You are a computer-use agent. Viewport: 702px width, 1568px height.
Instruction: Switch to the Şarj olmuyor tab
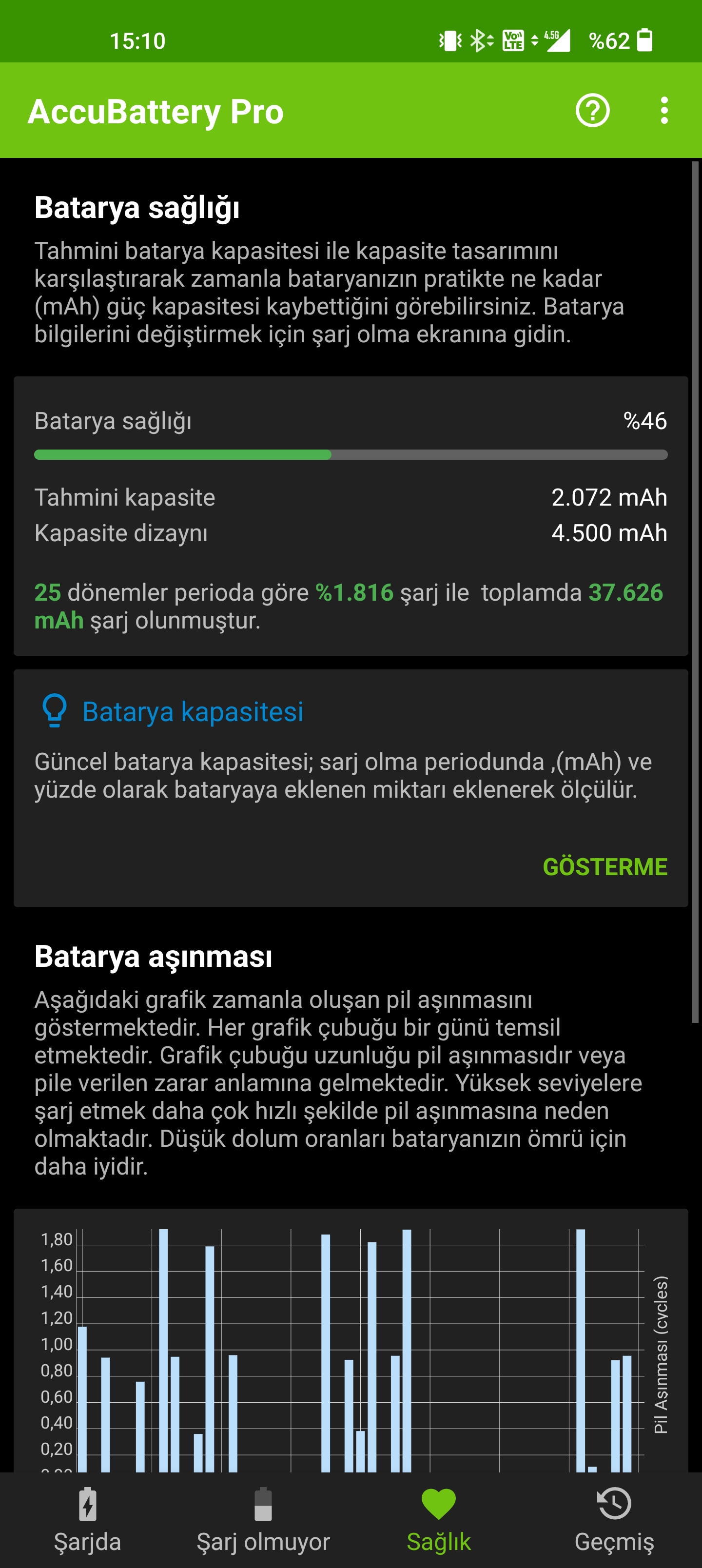(263, 1520)
